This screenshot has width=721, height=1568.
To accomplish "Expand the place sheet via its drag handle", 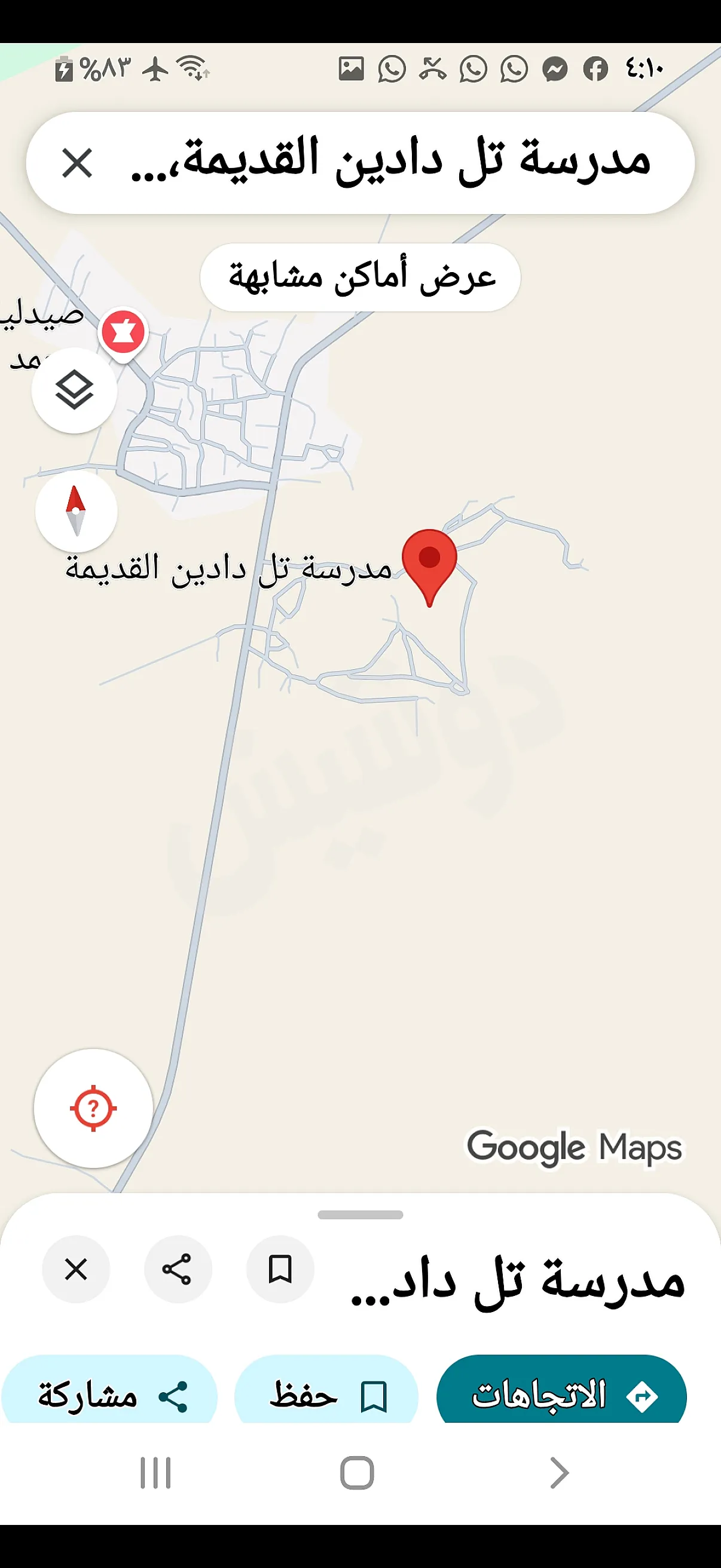I will coord(360,1215).
